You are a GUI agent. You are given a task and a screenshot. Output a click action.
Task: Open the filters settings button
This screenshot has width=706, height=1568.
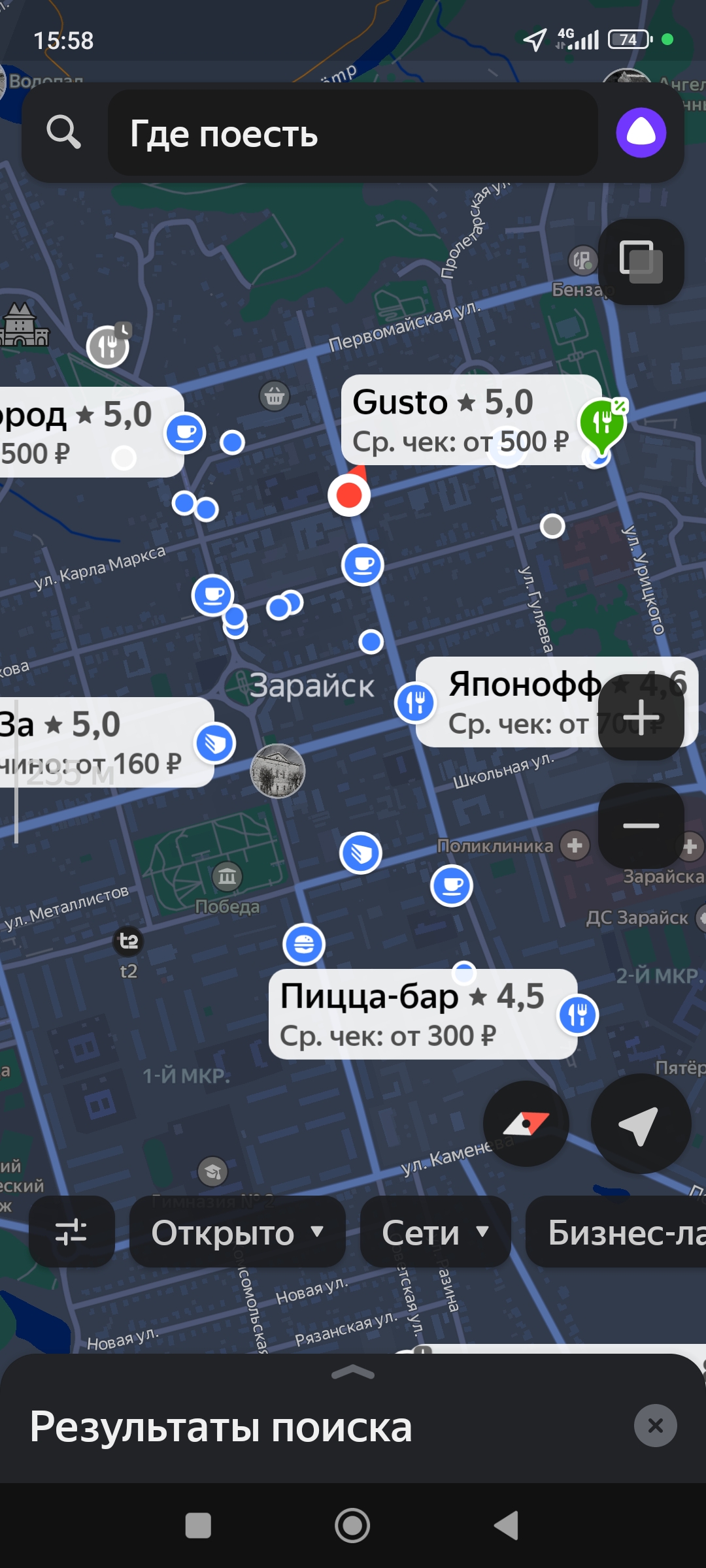pos(72,1232)
